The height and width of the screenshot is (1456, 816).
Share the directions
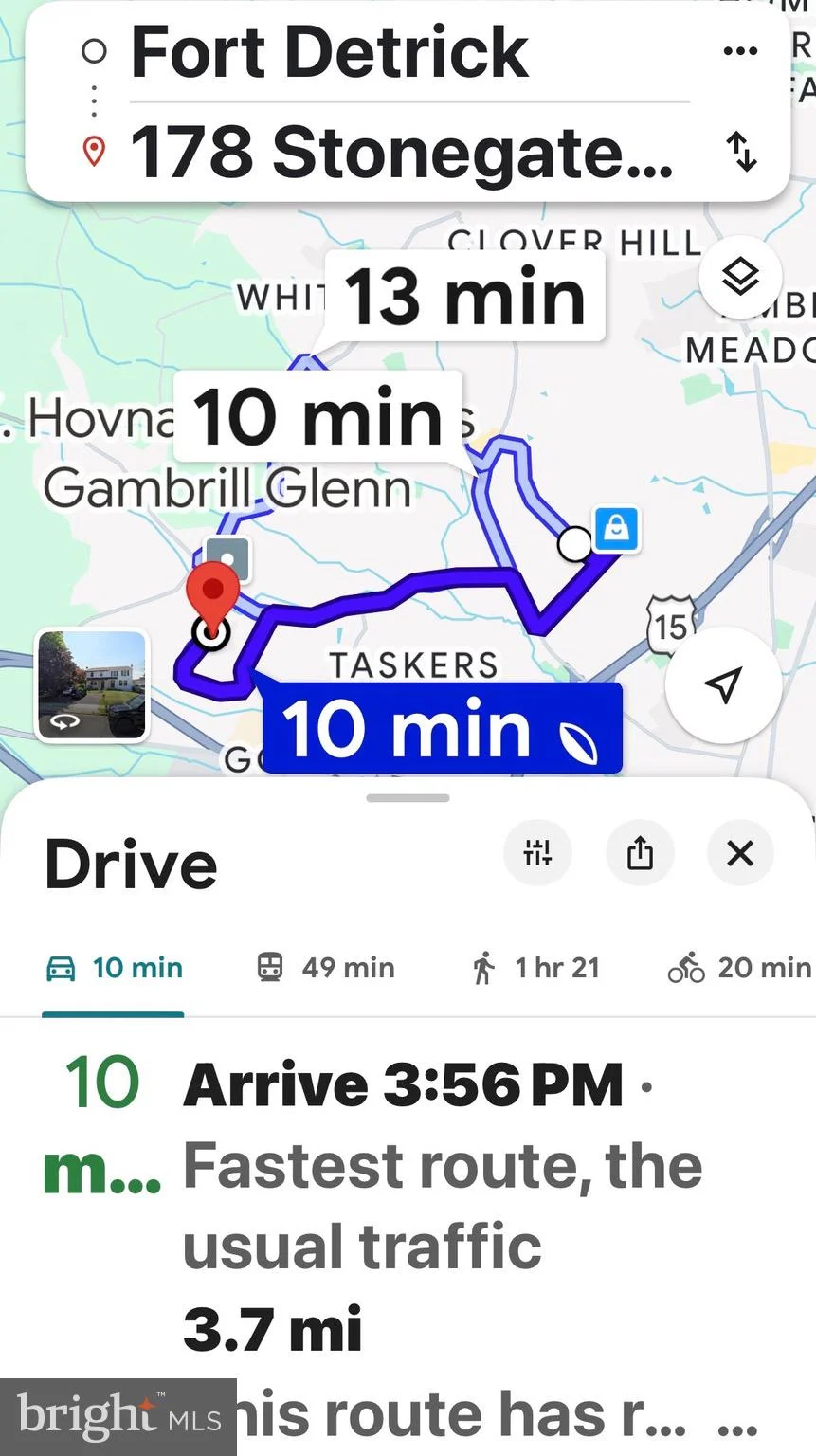640,853
